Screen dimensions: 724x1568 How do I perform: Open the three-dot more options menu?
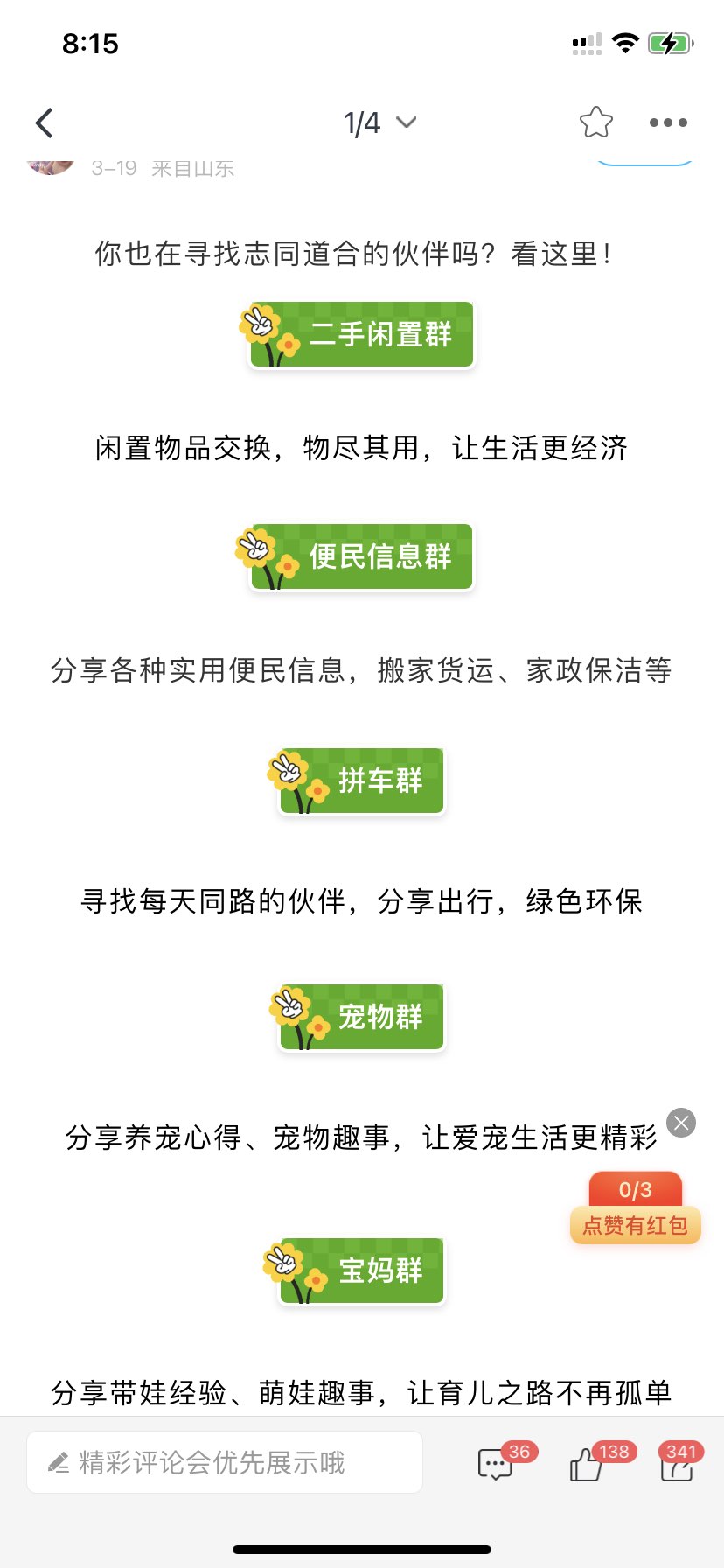point(668,122)
